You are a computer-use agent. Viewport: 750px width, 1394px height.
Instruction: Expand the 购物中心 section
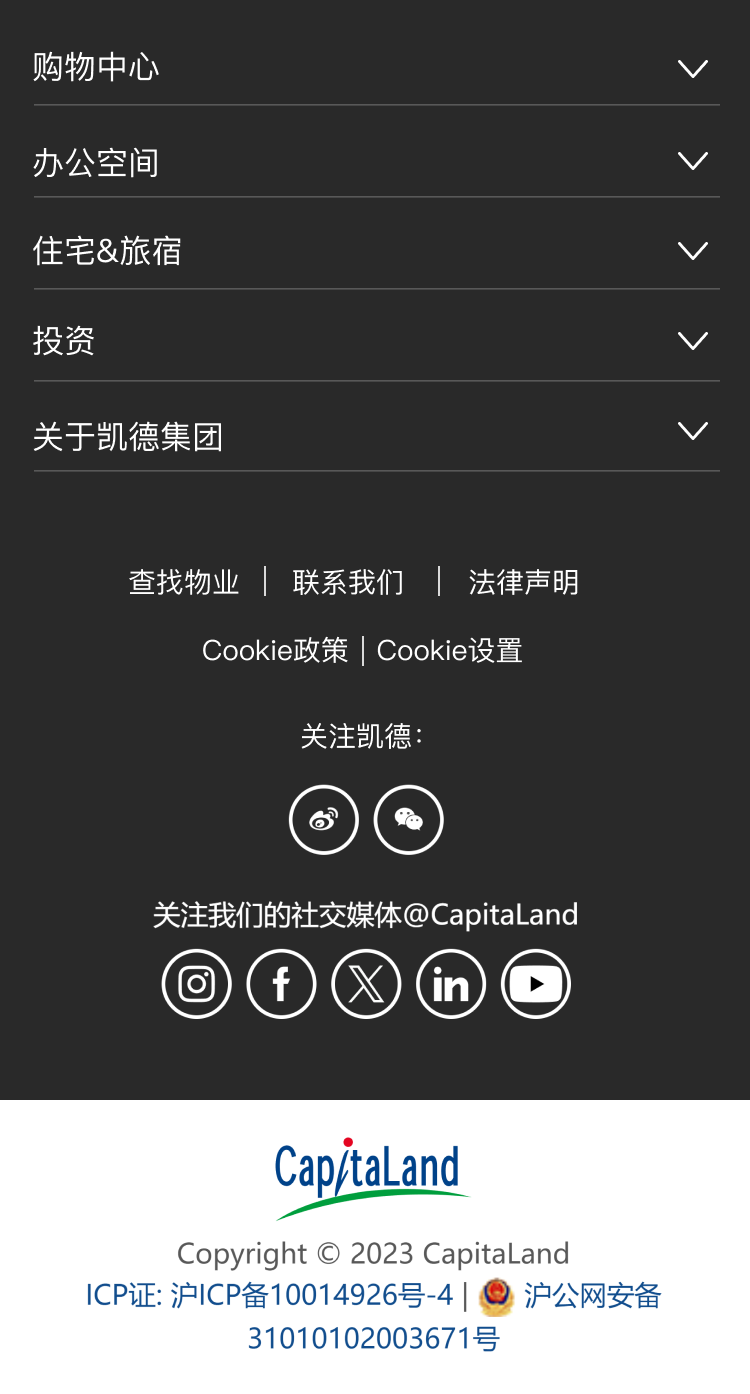(x=376, y=67)
